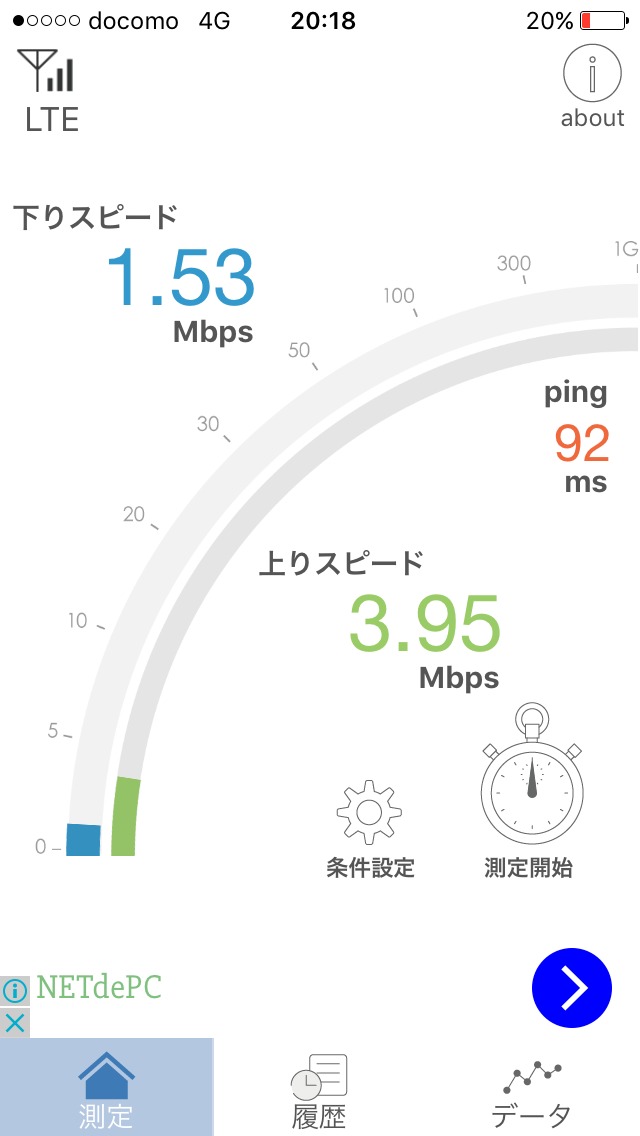640x1136 pixels.
Task: Switch to the データ tab
Action: [532, 1089]
